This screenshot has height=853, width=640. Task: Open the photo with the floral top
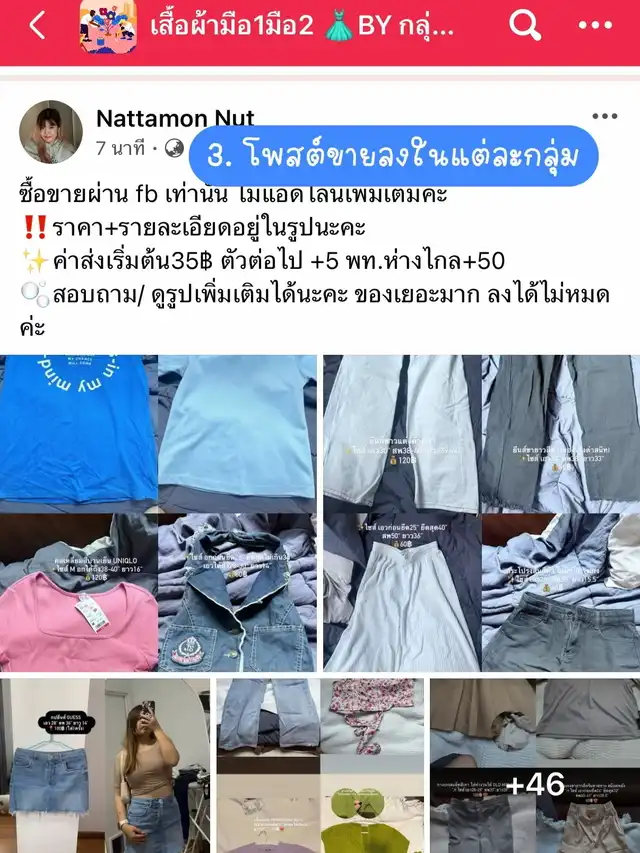click(320, 765)
